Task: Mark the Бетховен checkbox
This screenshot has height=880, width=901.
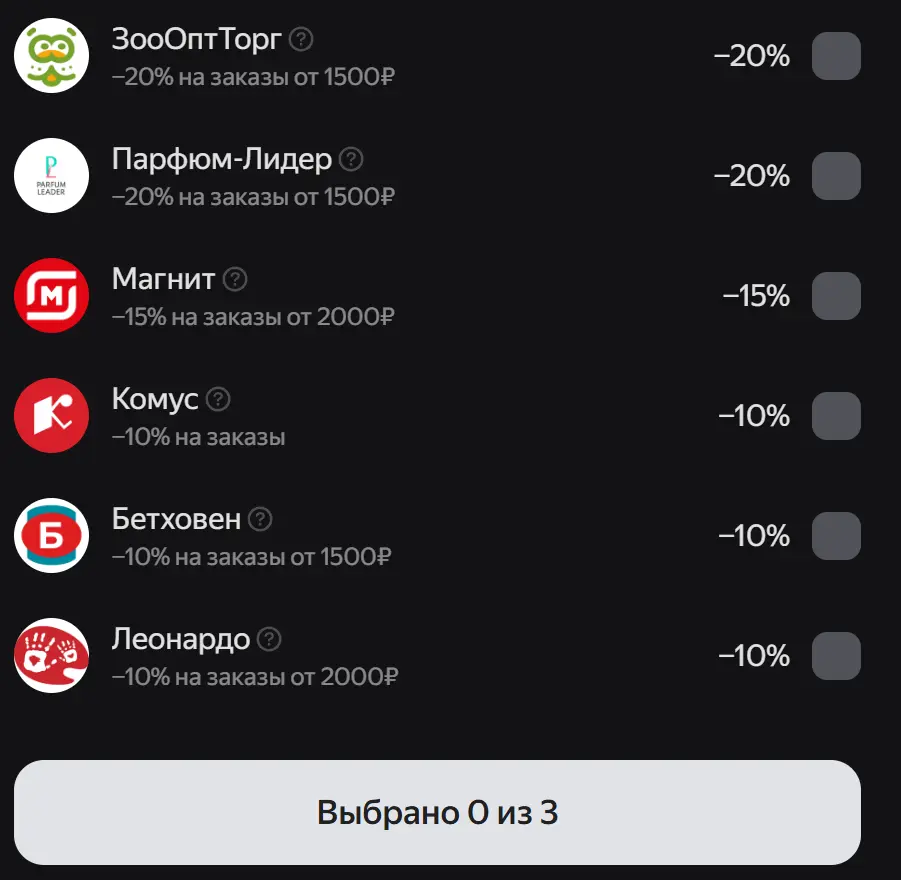Action: tap(836, 536)
